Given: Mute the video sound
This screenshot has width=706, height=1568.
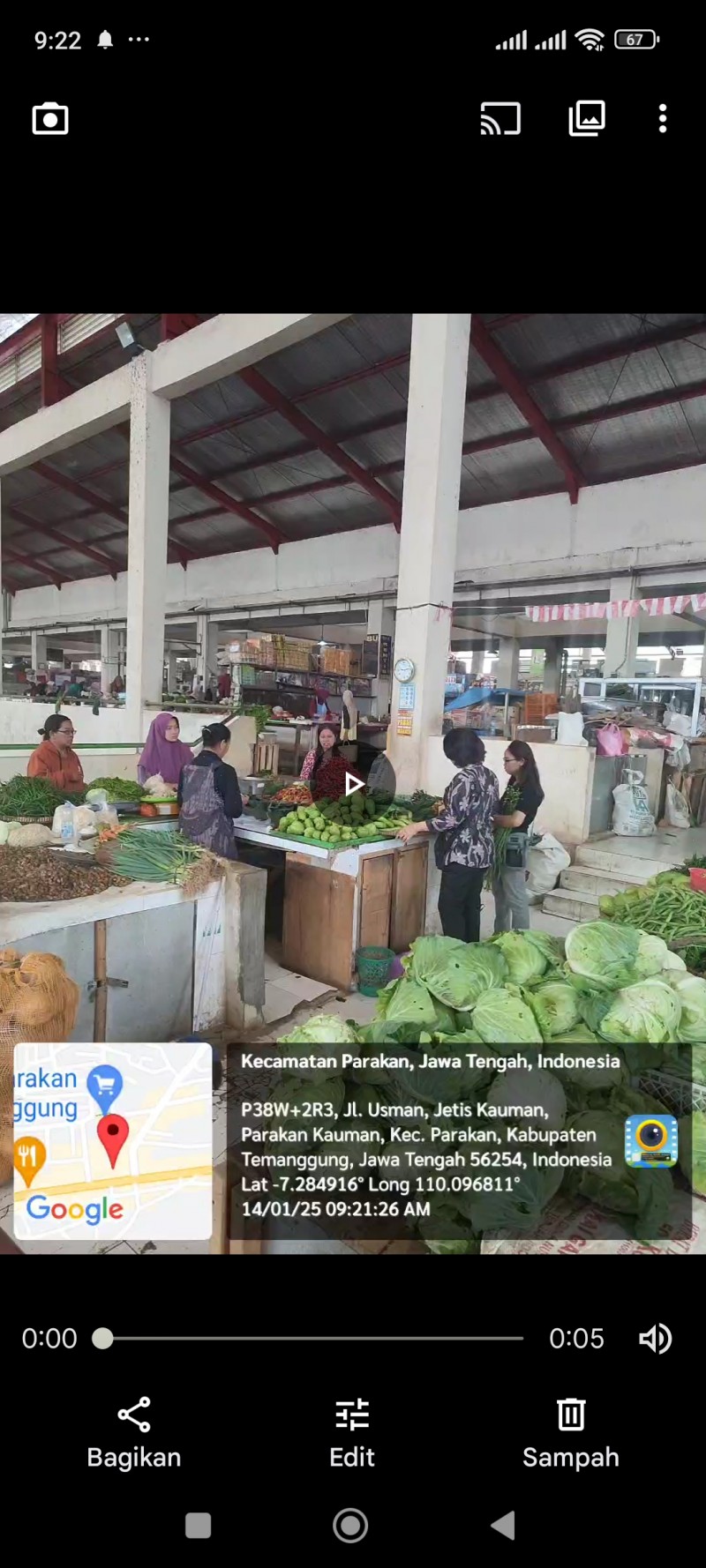Looking at the screenshot, I should pos(656,1339).
